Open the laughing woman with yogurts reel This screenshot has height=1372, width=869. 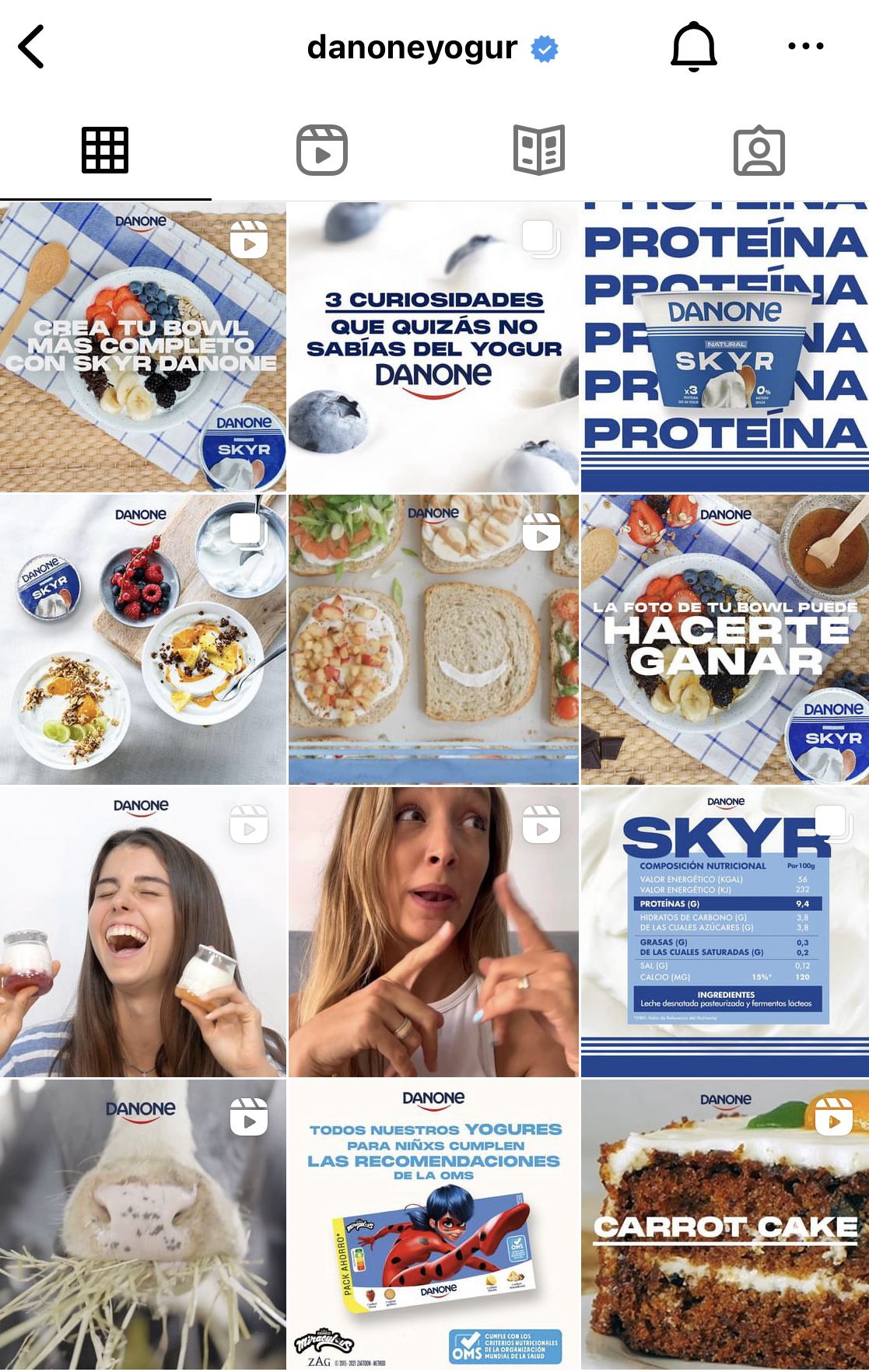tap(143, 931)
